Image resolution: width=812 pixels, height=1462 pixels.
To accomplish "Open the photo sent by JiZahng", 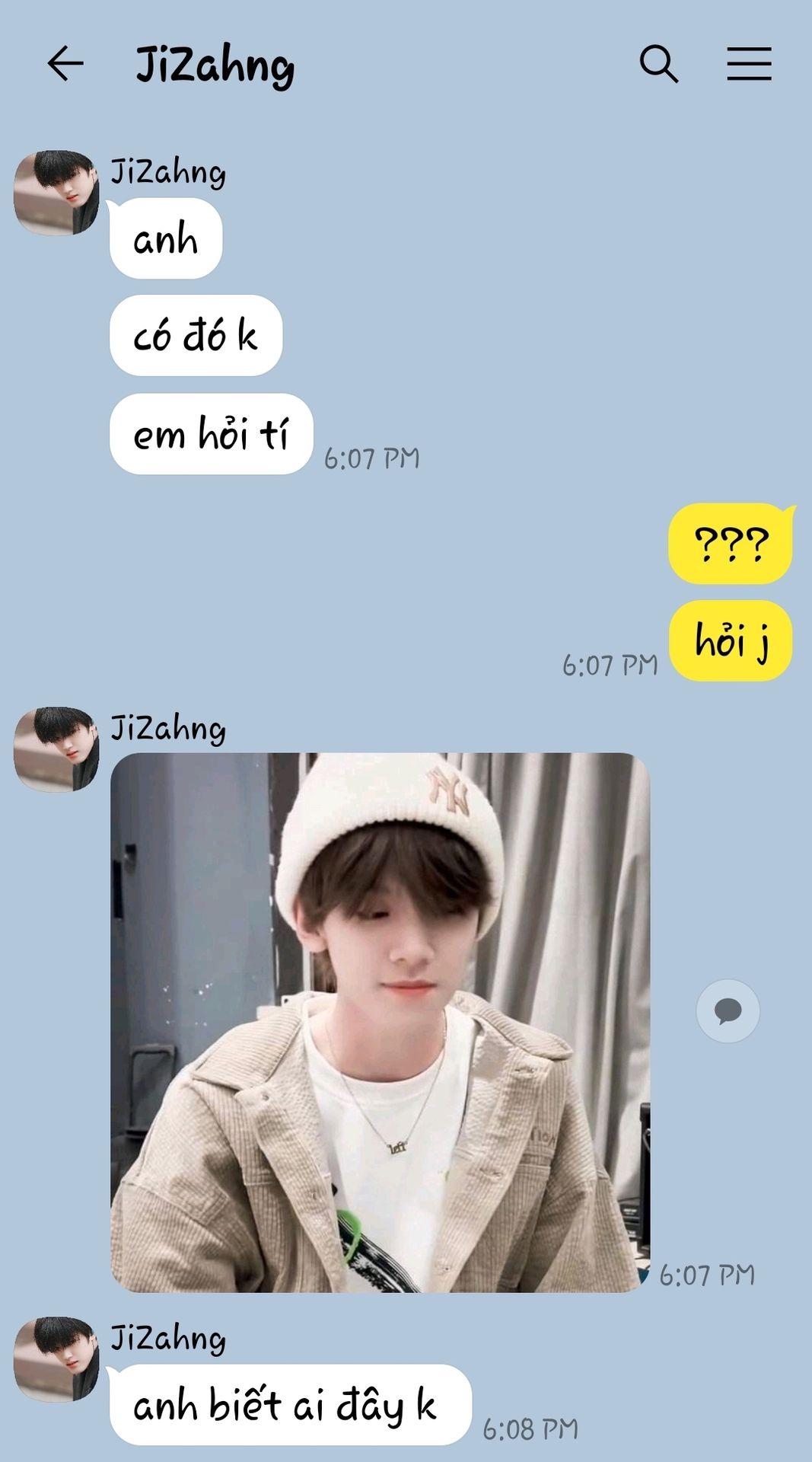I will [x=380, y=1023].
